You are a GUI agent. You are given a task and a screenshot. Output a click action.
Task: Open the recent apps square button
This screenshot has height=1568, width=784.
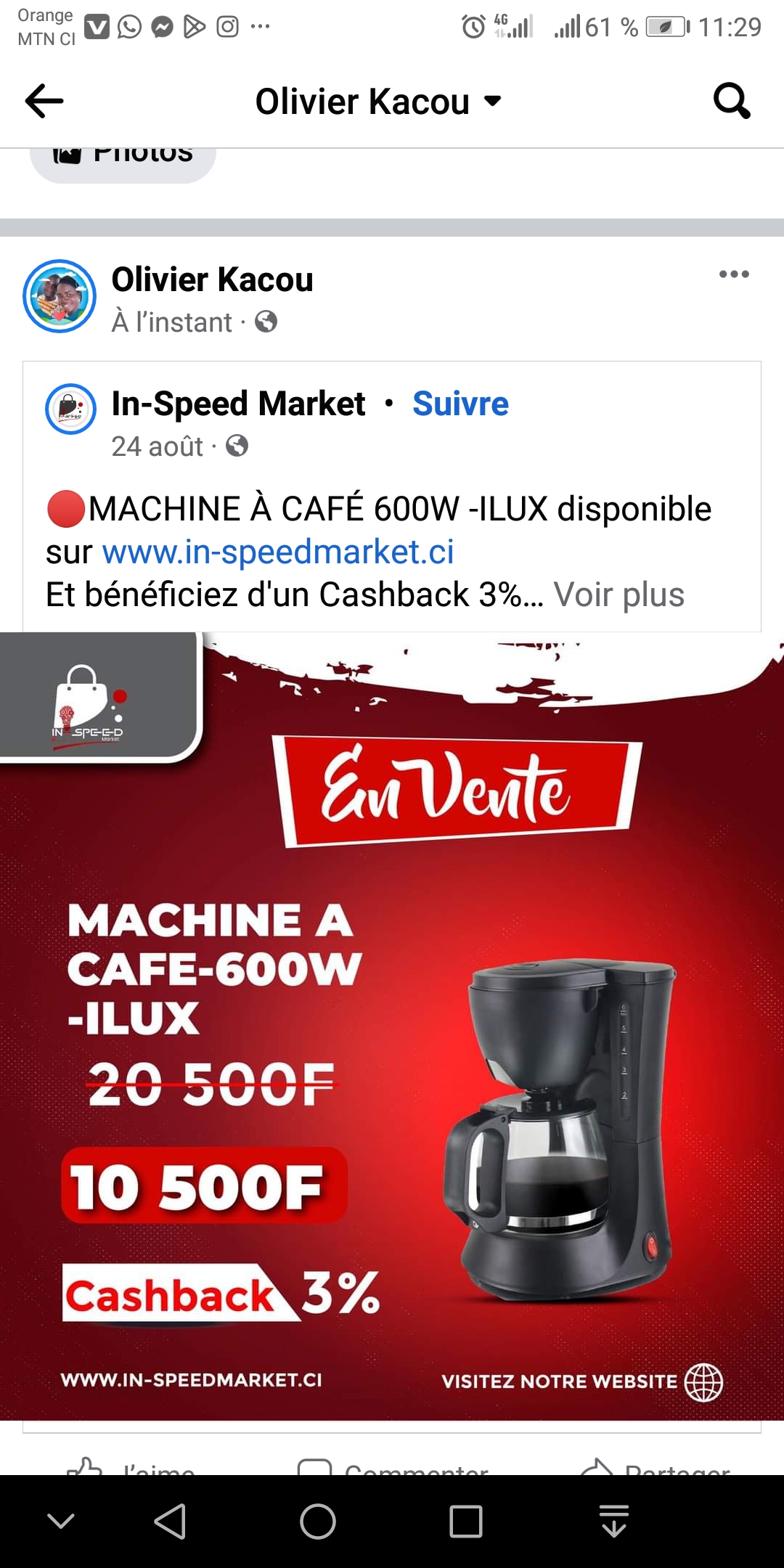pos(465,1522)
